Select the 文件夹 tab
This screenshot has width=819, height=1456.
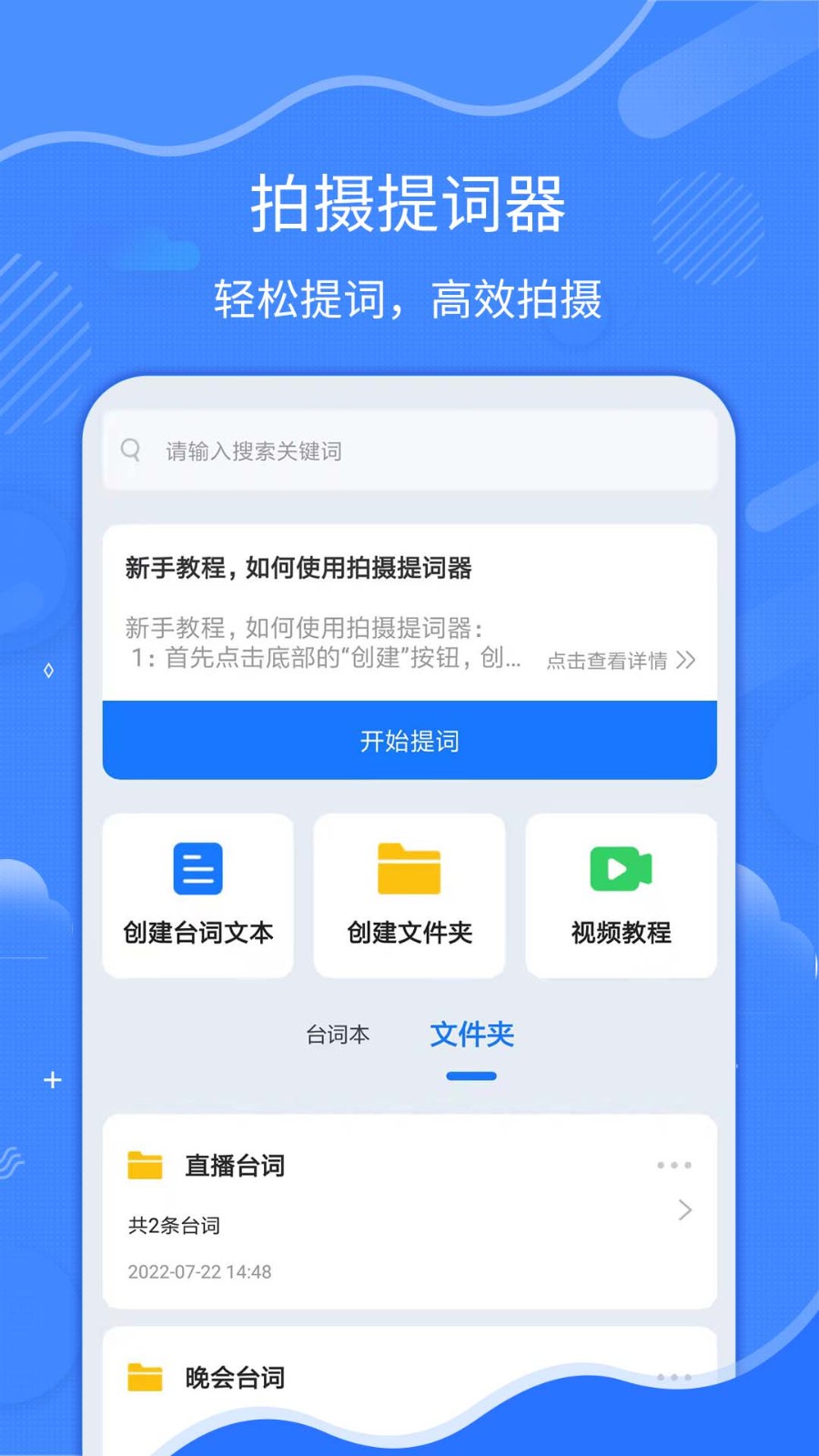[470, 1035]
